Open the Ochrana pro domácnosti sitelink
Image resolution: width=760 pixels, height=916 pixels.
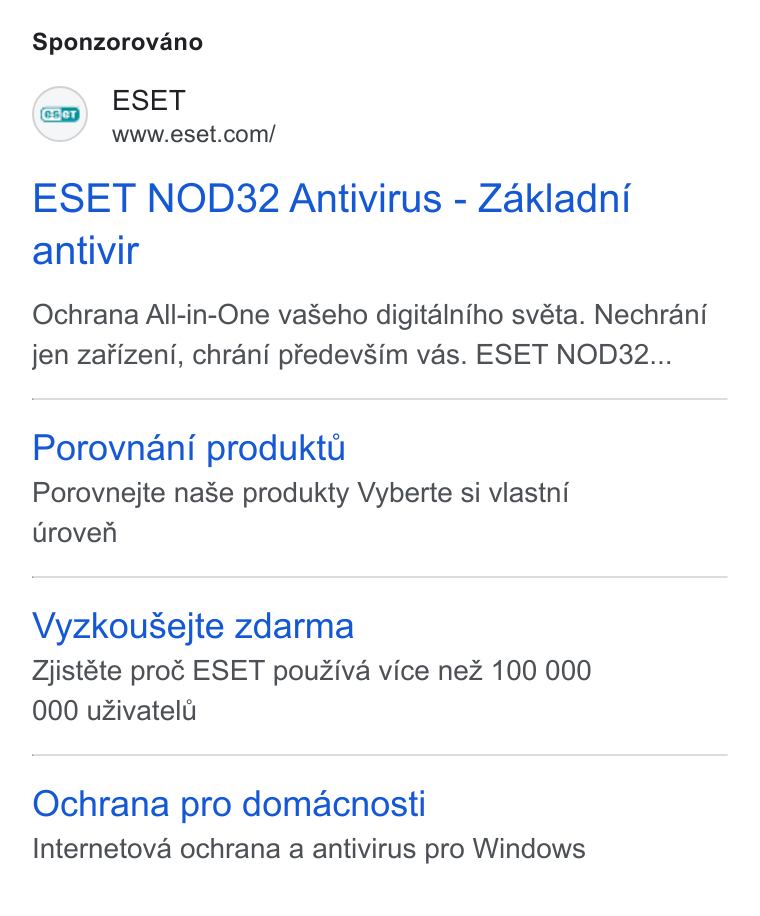coord(228,804)
